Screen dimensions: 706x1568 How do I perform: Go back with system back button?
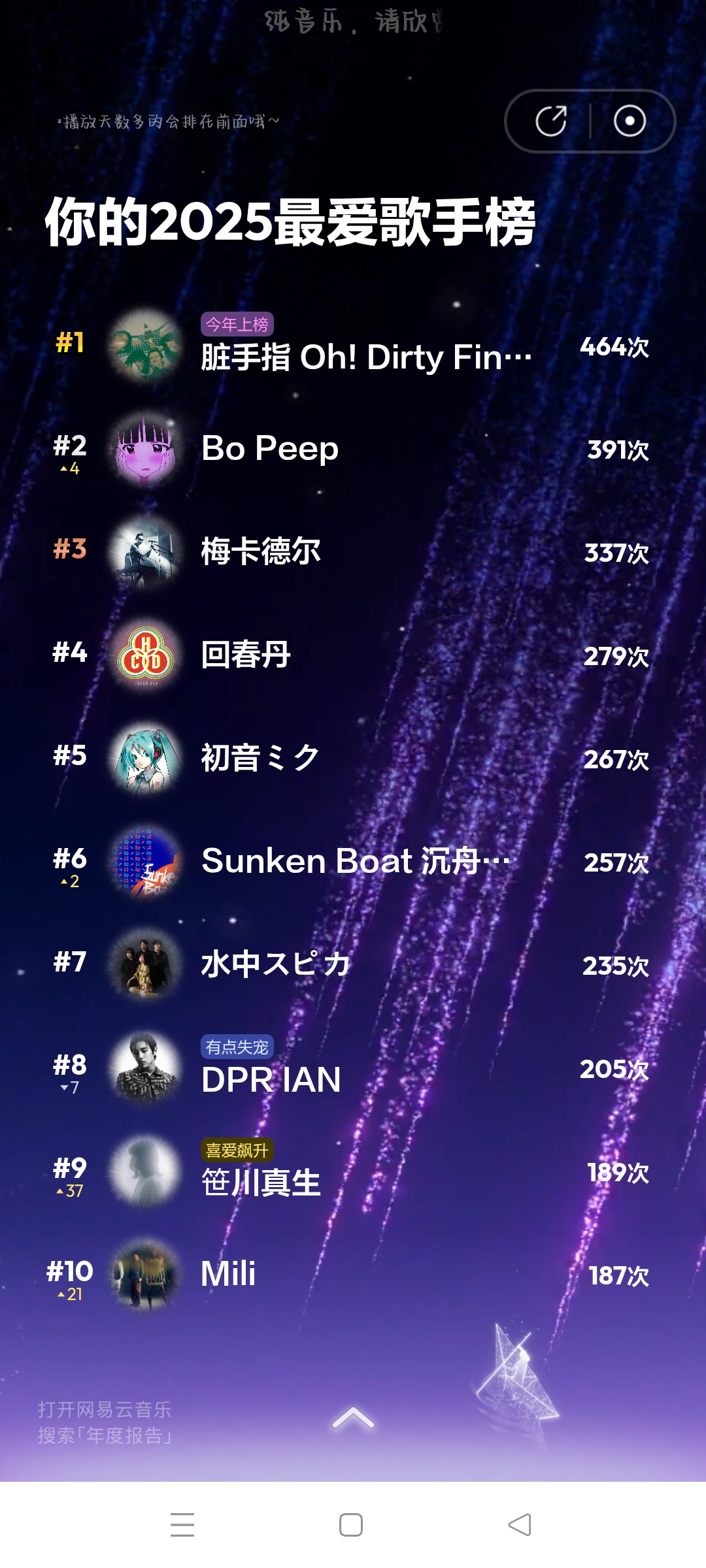520,1525
